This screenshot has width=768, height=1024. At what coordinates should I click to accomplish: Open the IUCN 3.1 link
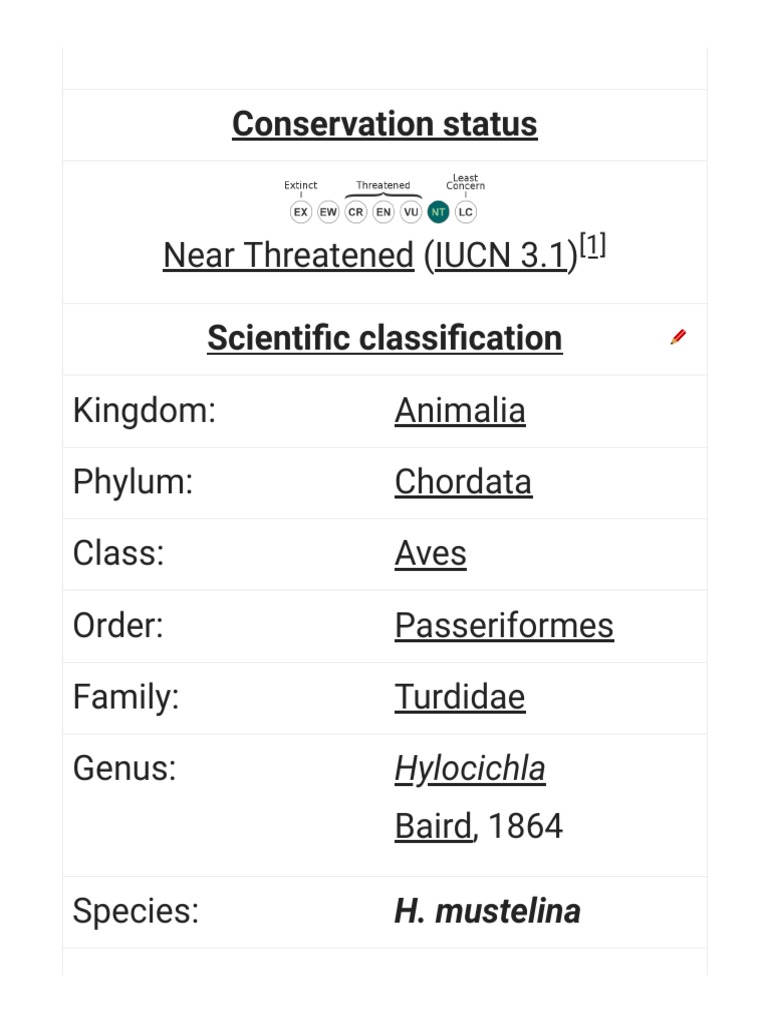click(x=502, y=255)
